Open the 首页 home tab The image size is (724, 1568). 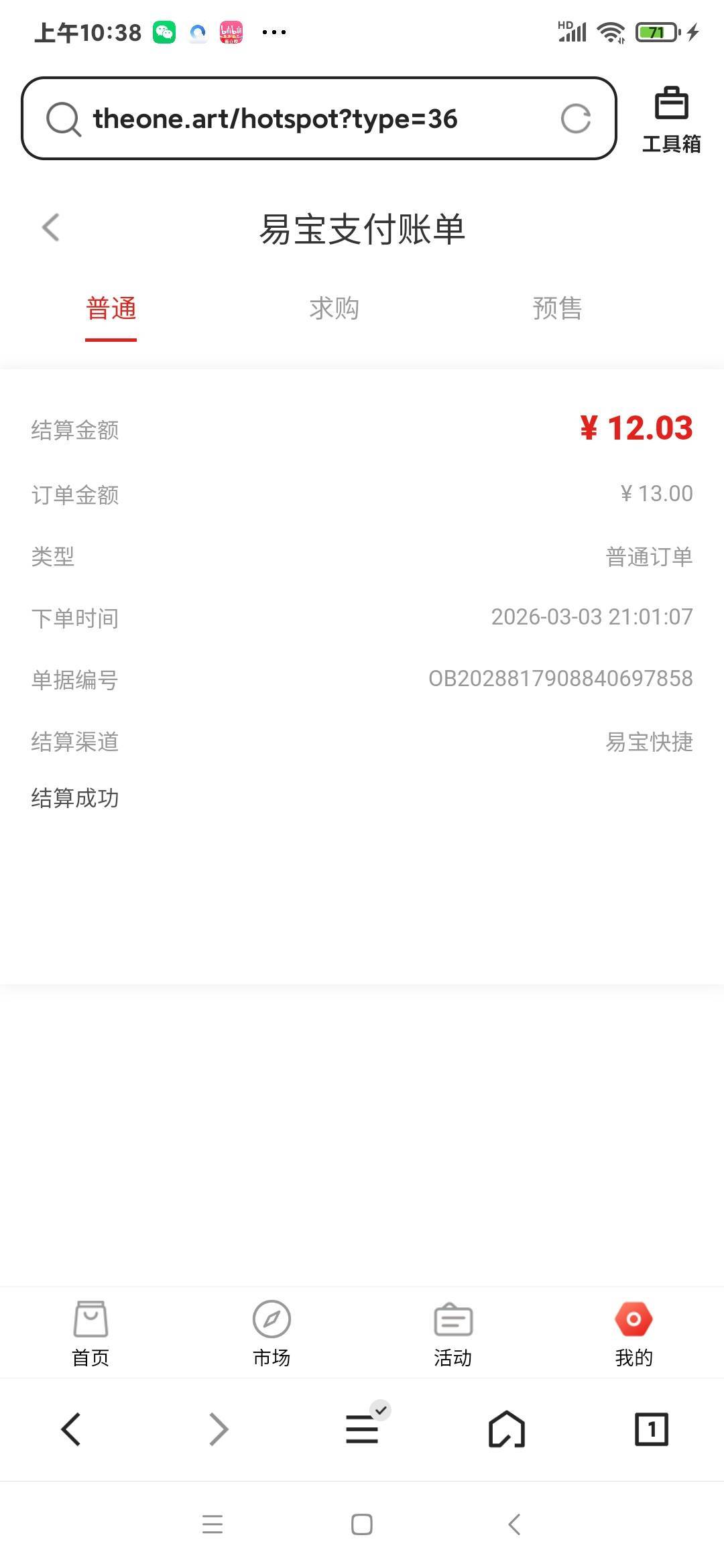(90, 1333)
